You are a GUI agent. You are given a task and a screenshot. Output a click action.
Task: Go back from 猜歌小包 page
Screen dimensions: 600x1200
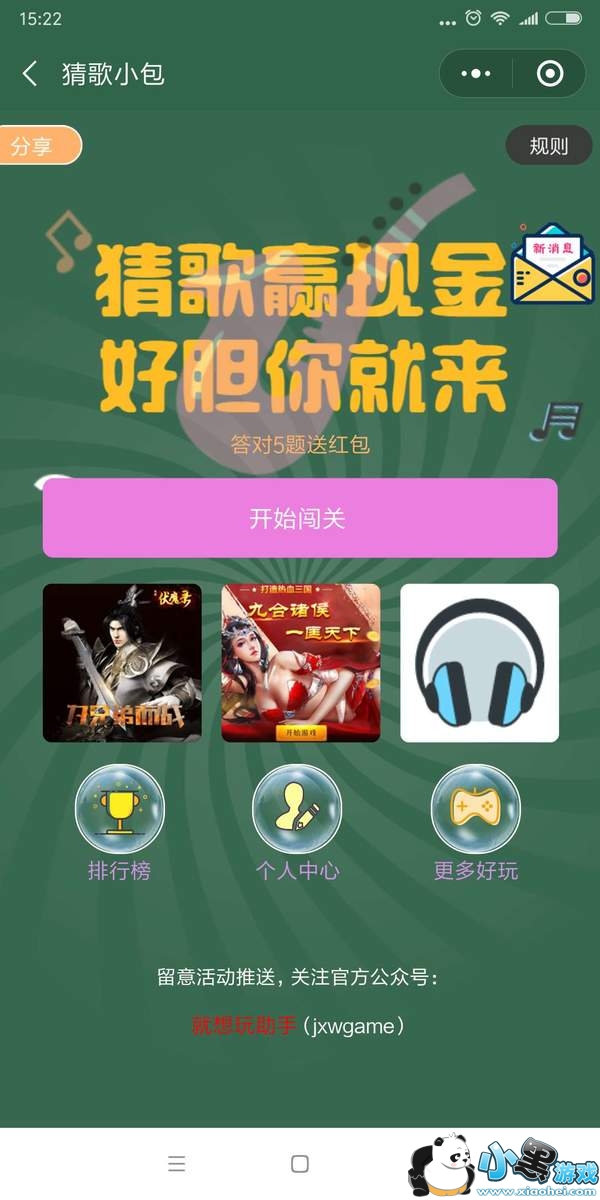[30, 74]
